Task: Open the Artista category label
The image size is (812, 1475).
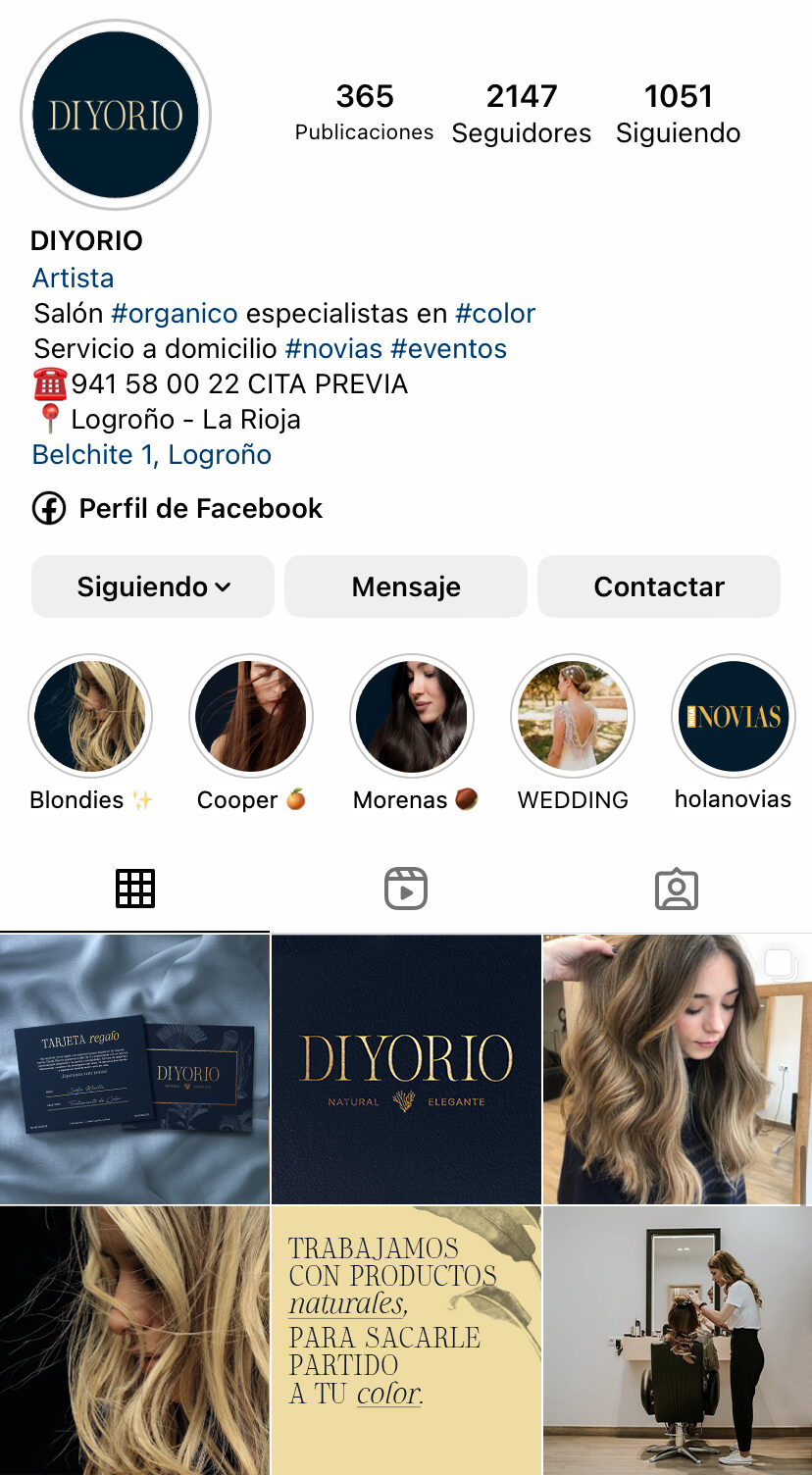Action: (x=73, y=278)
